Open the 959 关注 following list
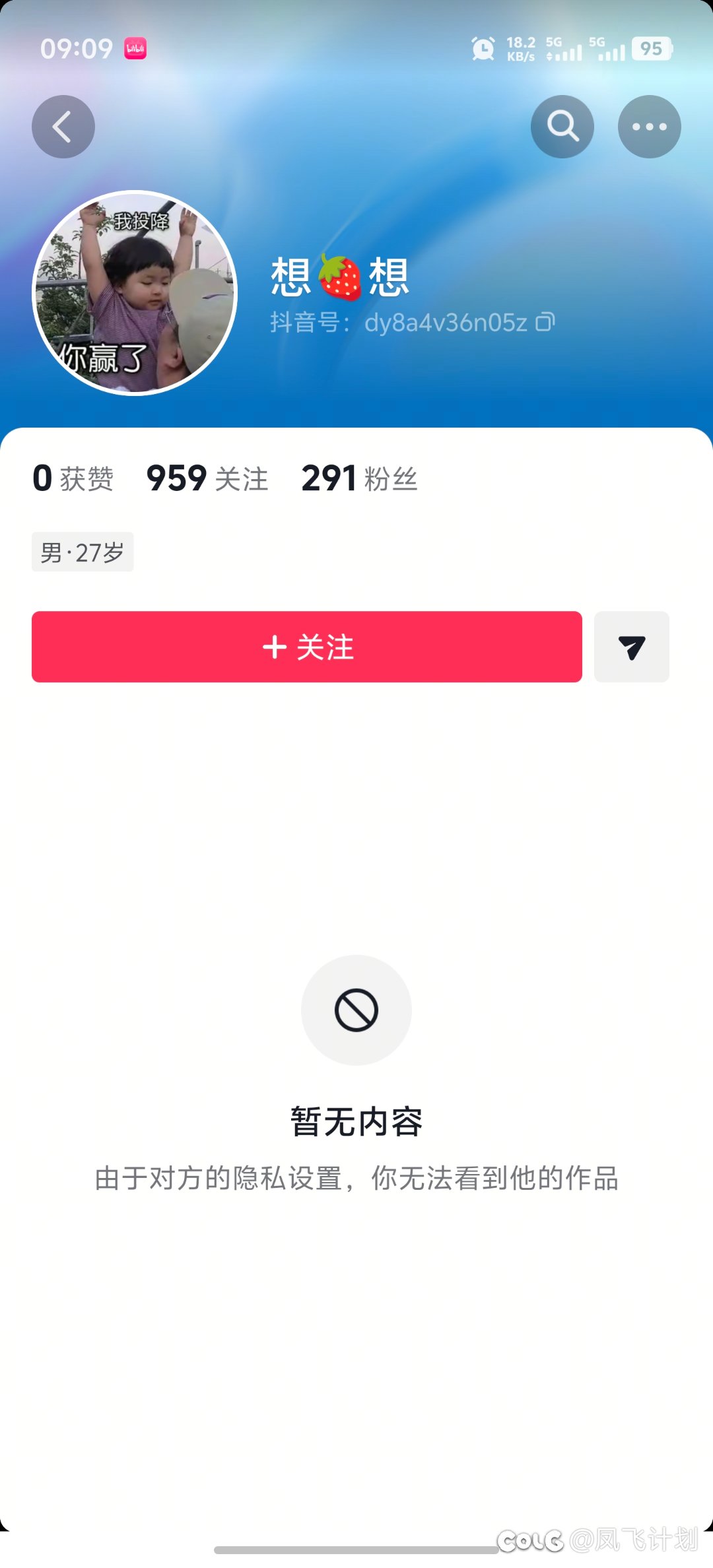 click(207, 478)
